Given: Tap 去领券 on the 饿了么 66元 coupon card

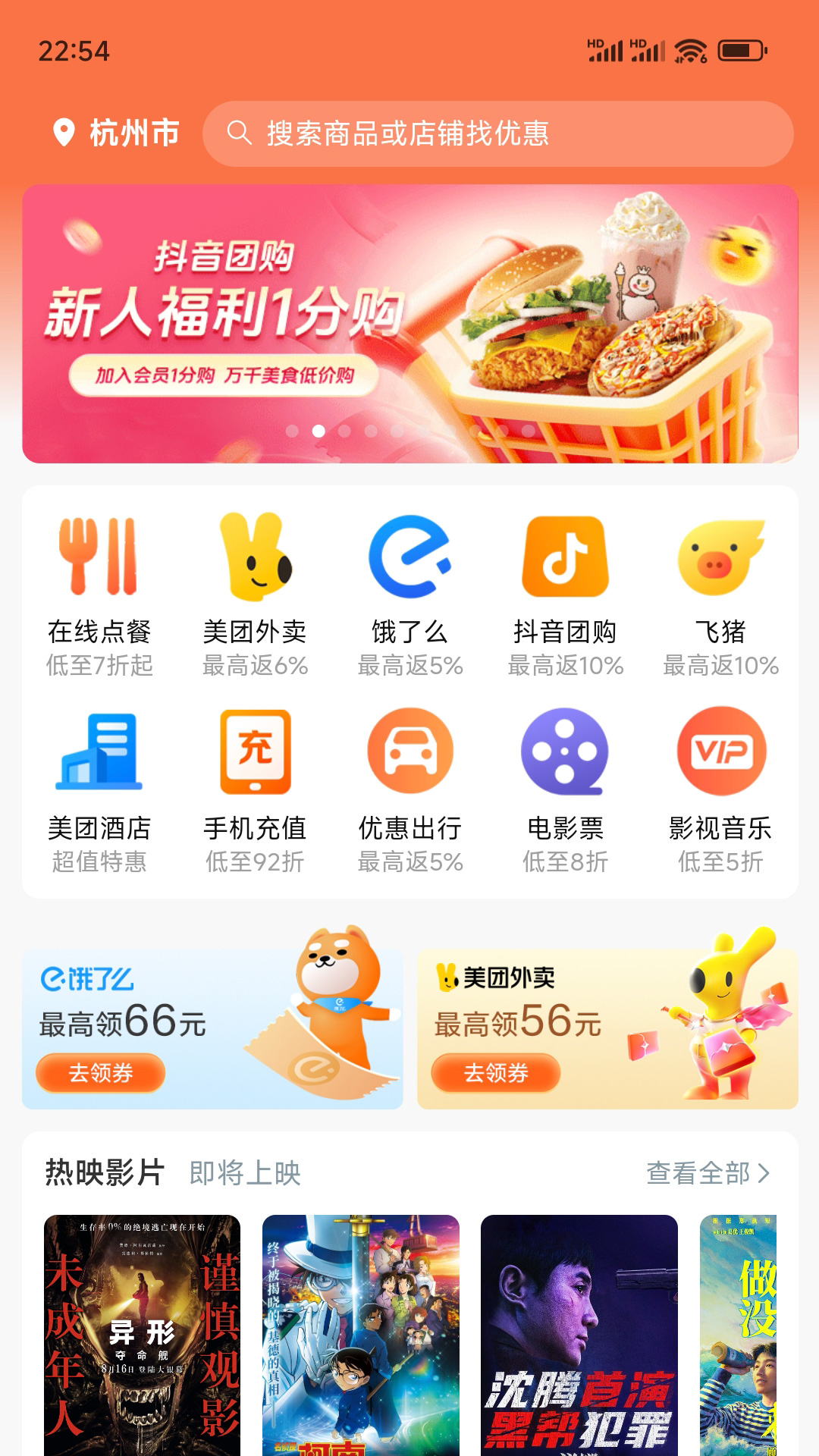Looking at the screenshot, I should pyautogui.click(x=100, y=1073).
